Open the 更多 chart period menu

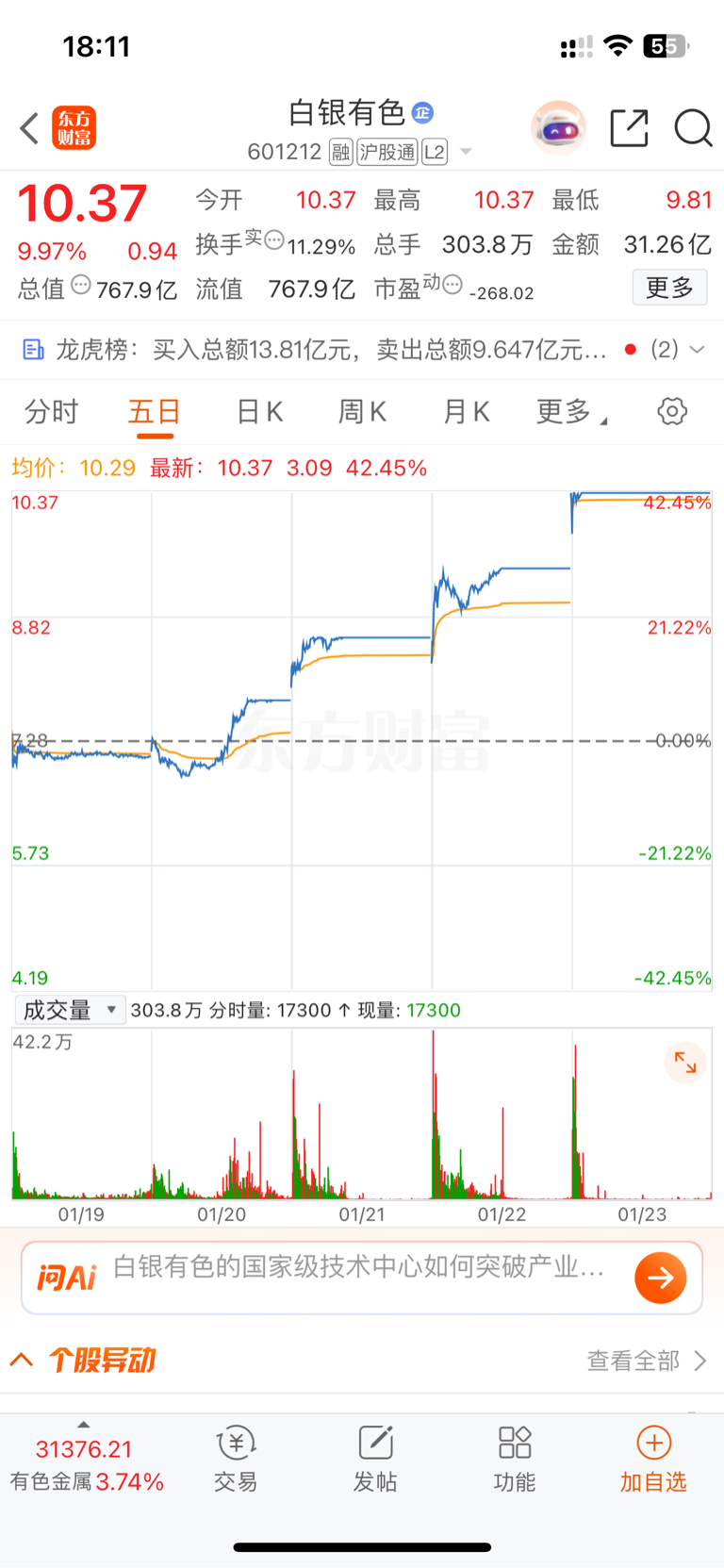pyautogui.click(x=569, y=412)
